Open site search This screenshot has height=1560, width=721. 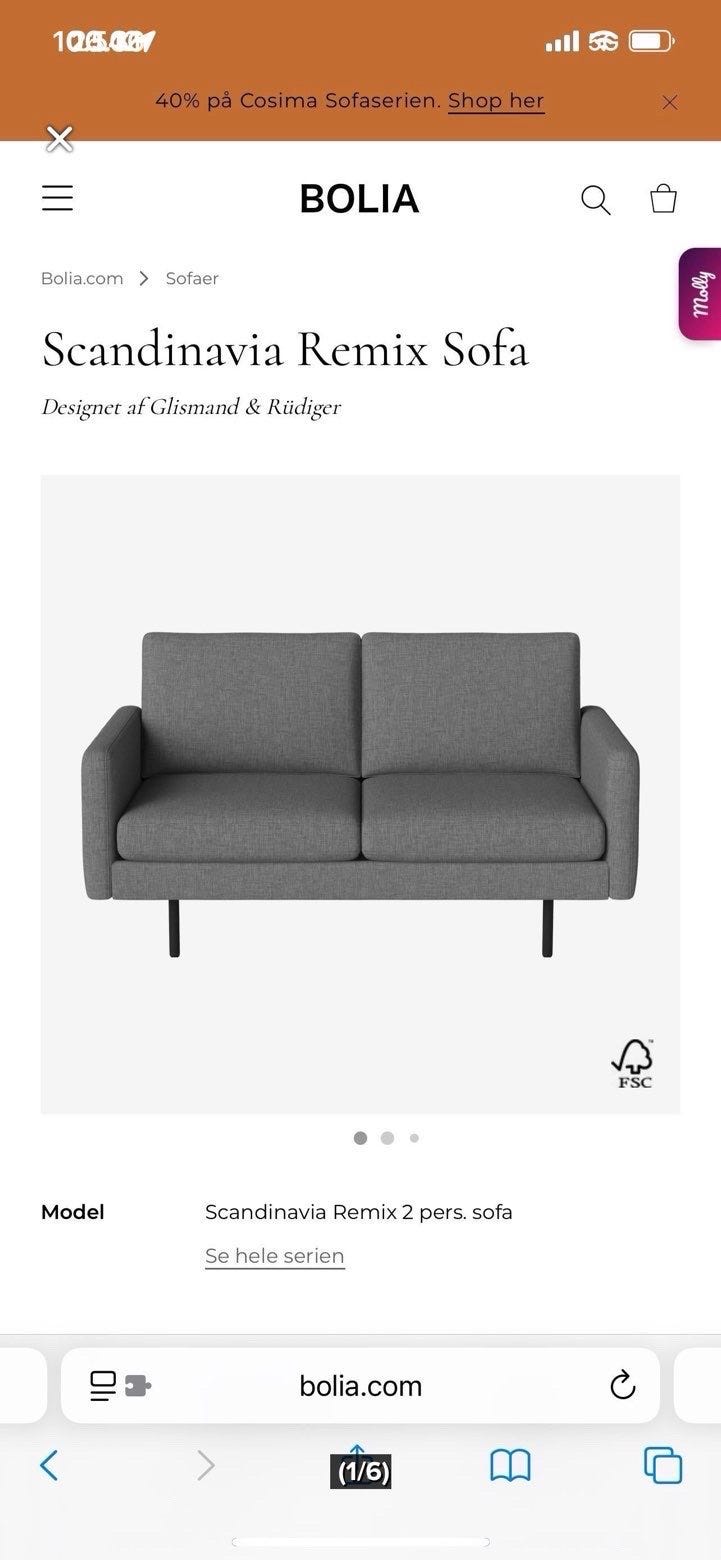pyautogui.click(x=595, y=199)
